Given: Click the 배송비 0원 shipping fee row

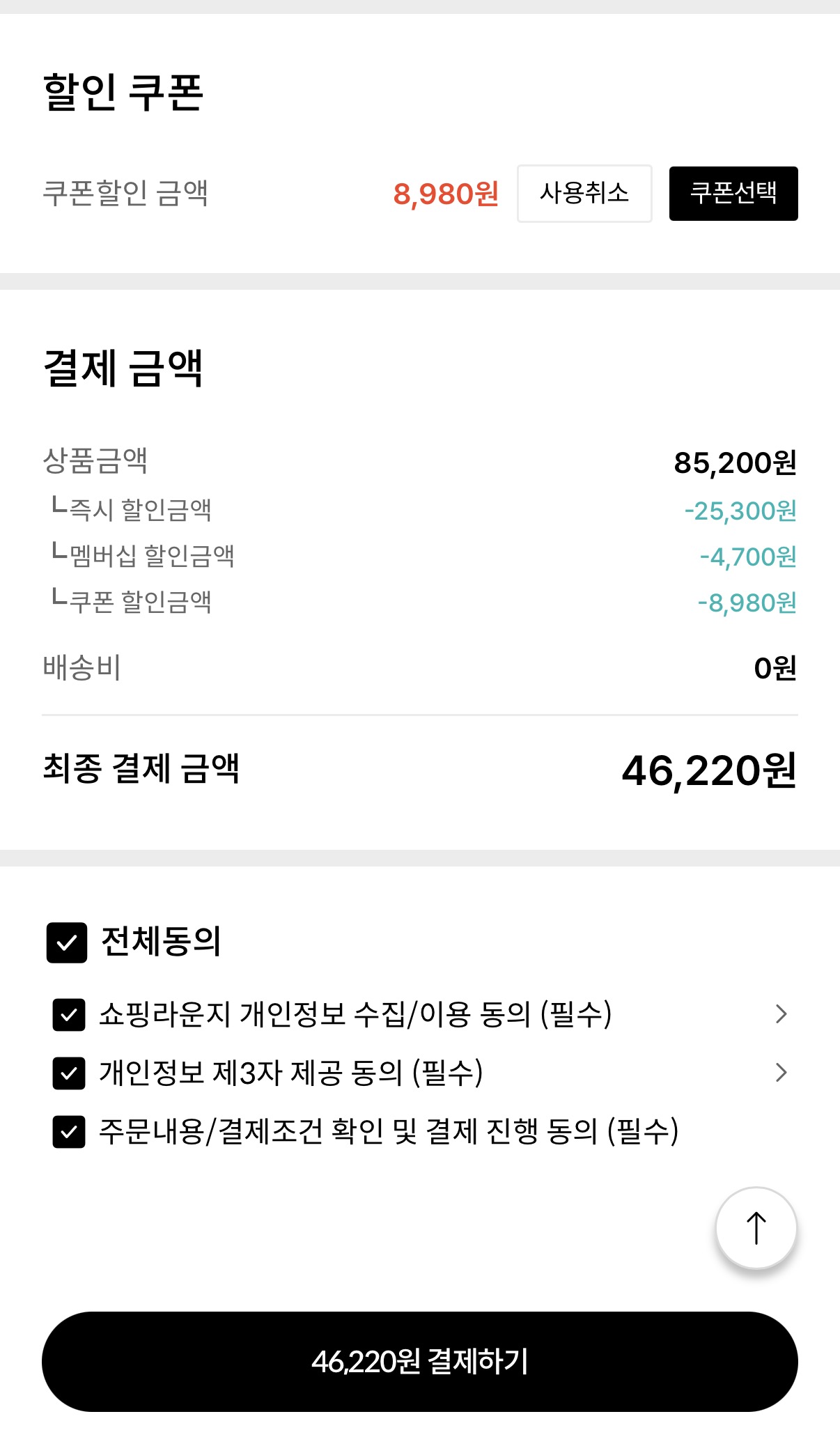Looking at the screenshot, I should click(x=418, y=668).
